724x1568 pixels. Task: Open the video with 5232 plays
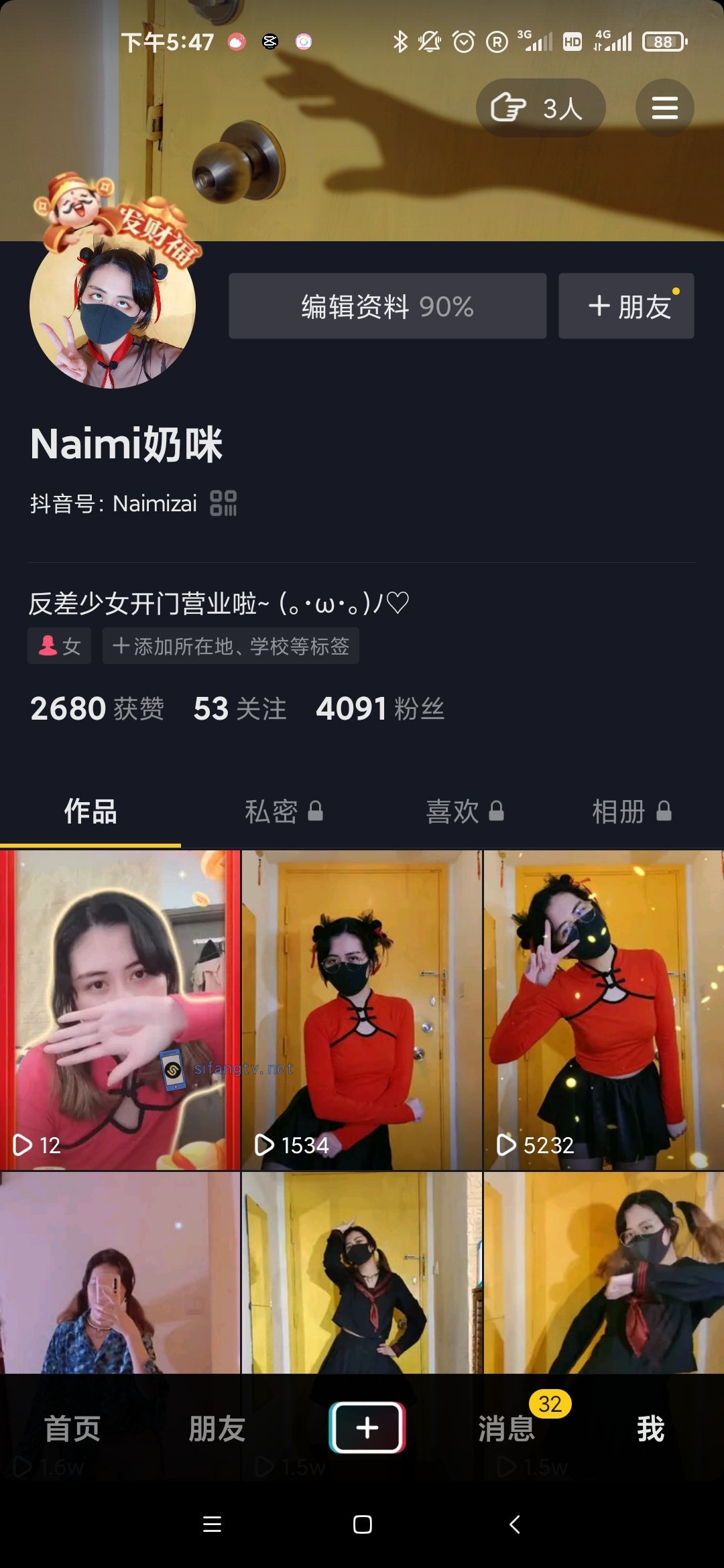(x=603, y=1010)
